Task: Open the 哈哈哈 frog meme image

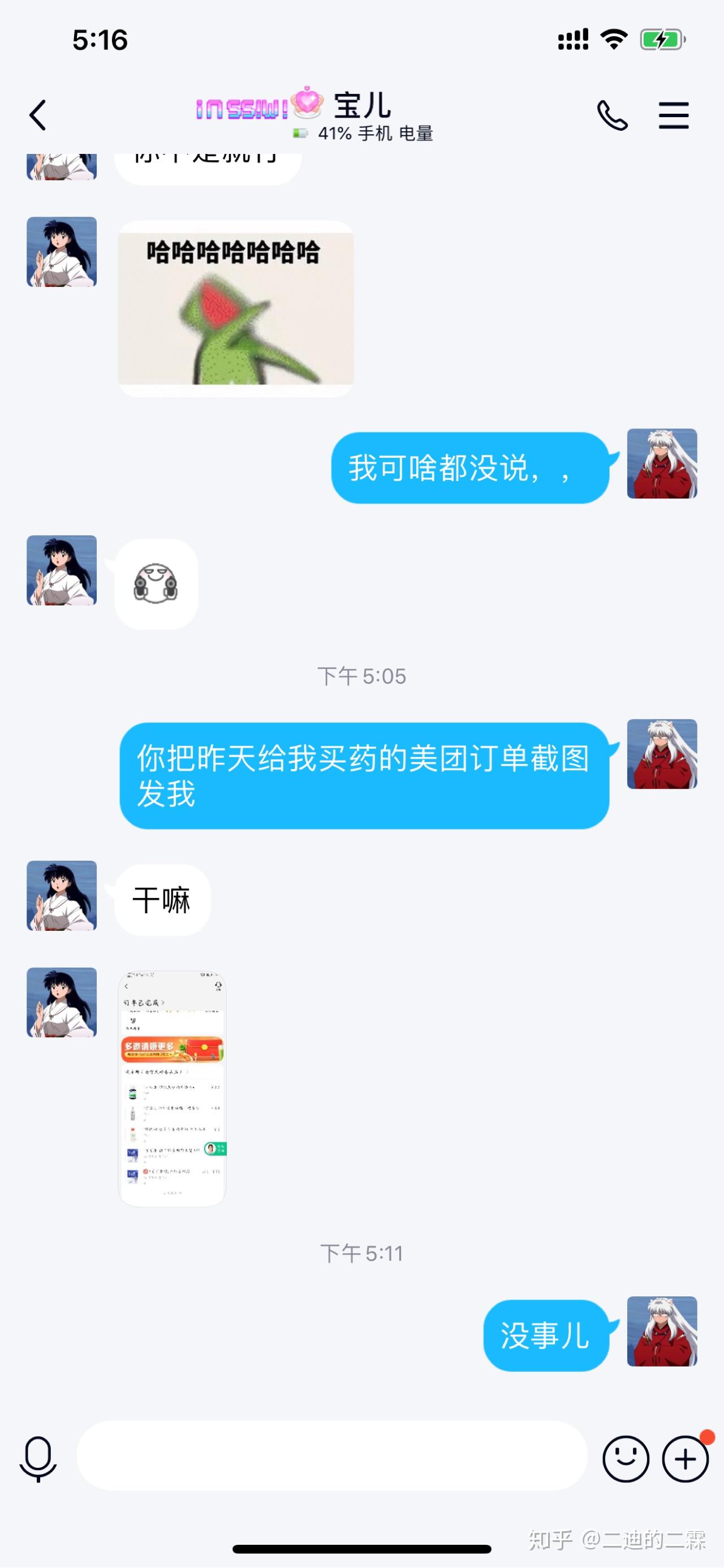Action: [235, 308]
